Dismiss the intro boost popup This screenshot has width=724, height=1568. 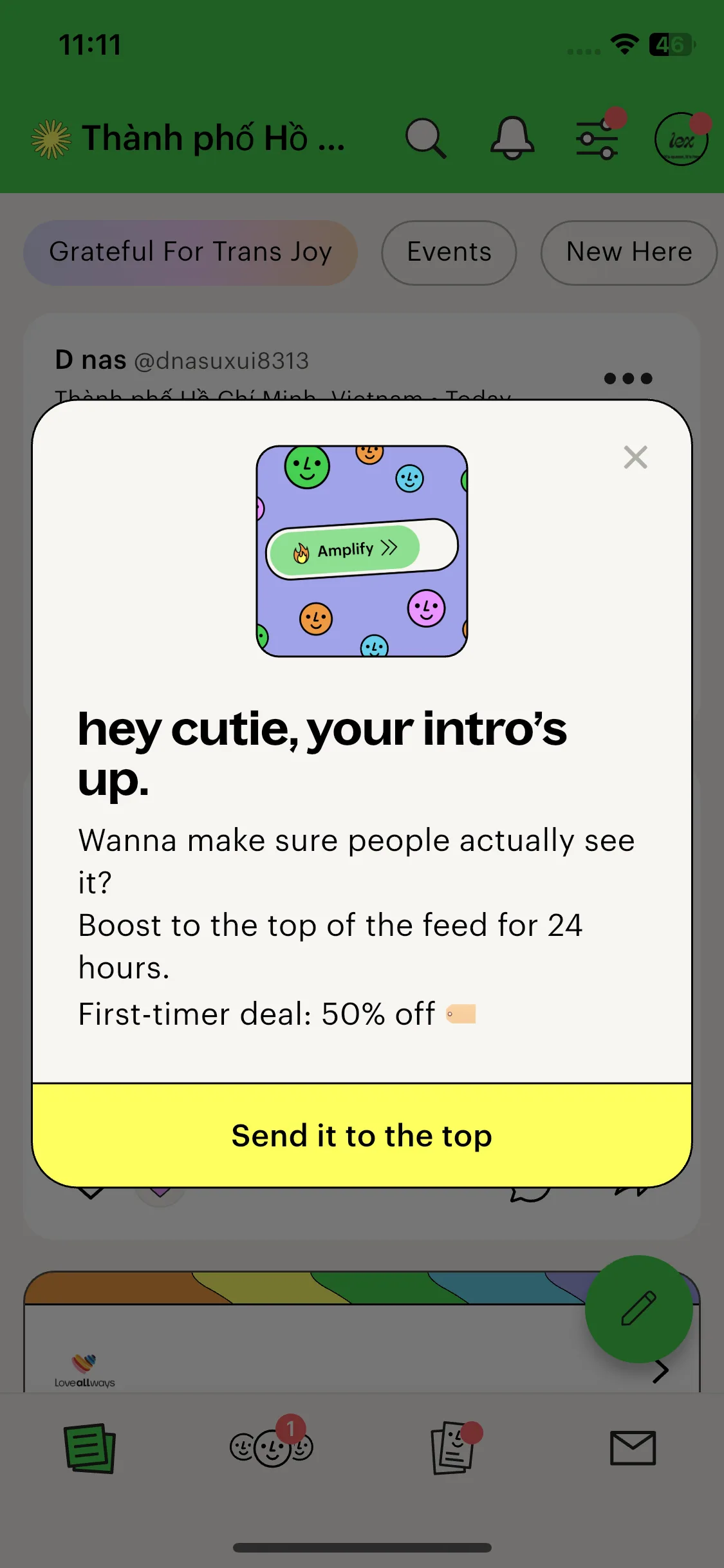point(635,457)
